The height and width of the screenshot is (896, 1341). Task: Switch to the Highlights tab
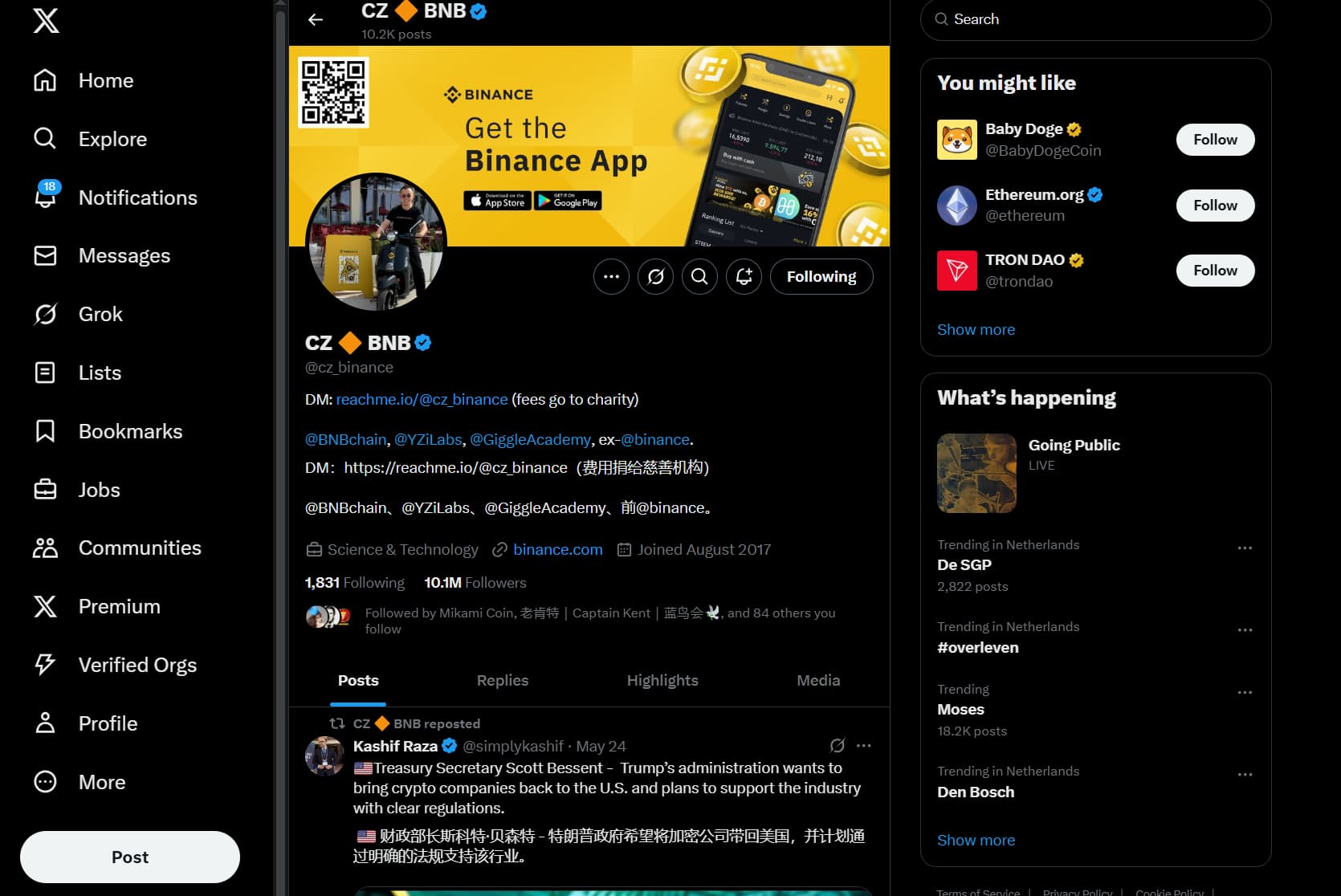[x=662, y=681]
